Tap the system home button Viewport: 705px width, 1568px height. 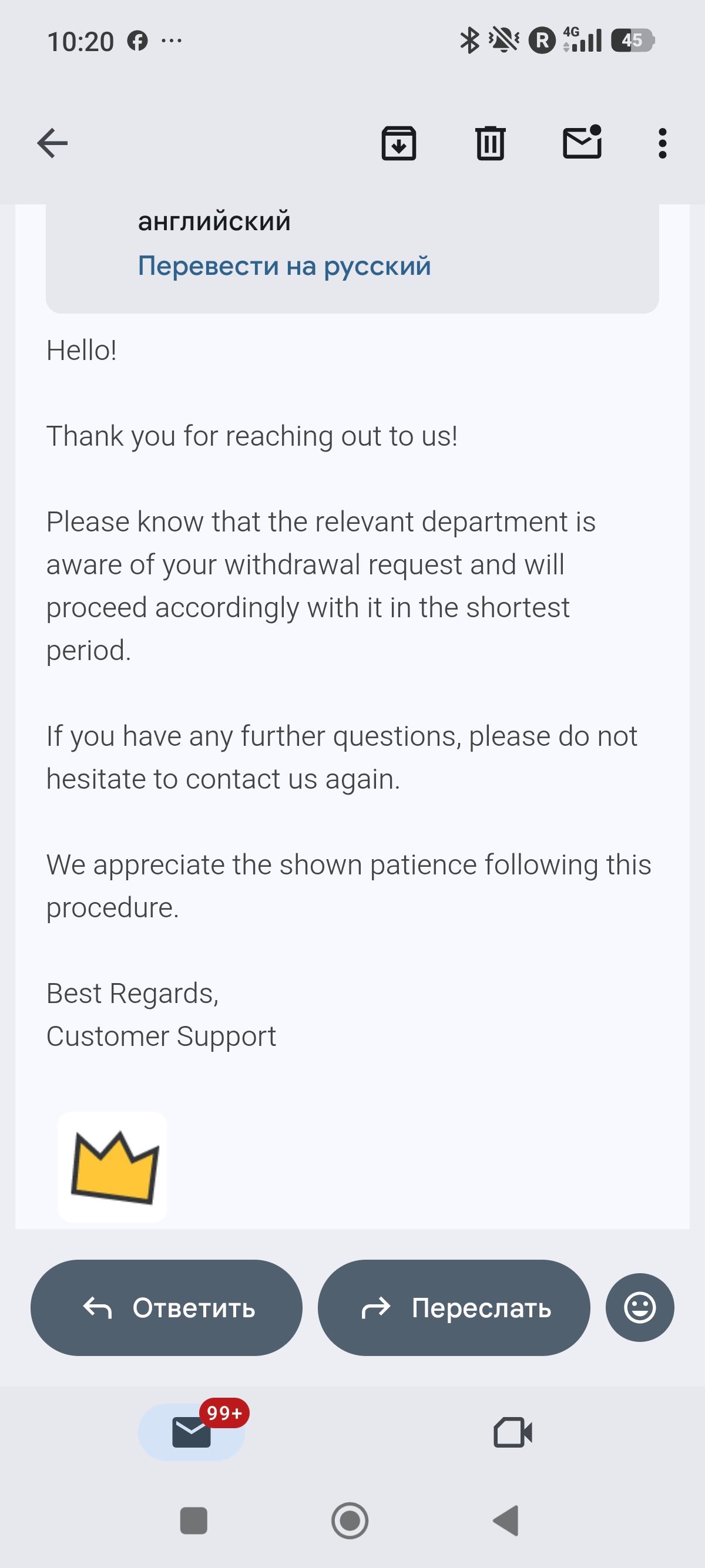tap(350, 1520)
